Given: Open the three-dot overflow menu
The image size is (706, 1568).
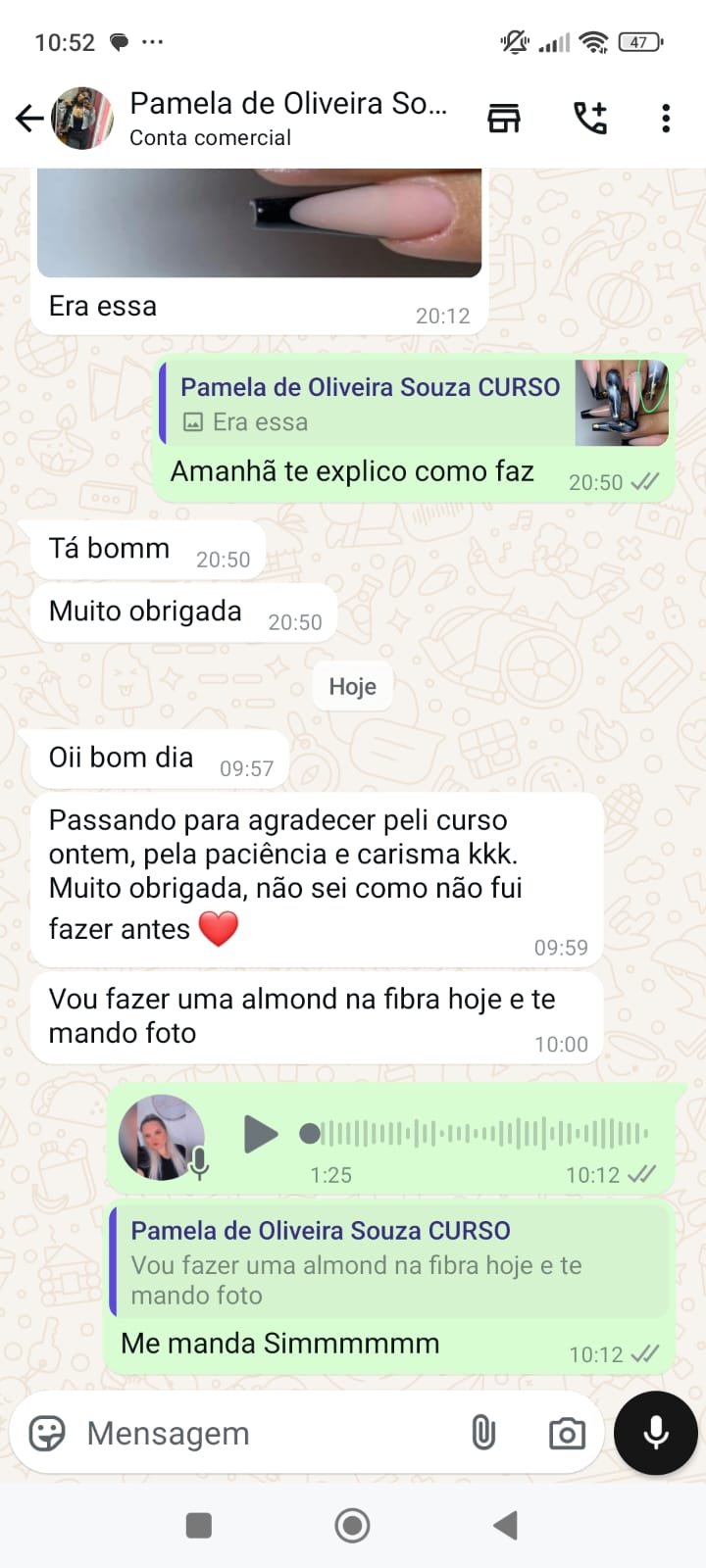Looking at the screenshot, I should coord(666,119).
